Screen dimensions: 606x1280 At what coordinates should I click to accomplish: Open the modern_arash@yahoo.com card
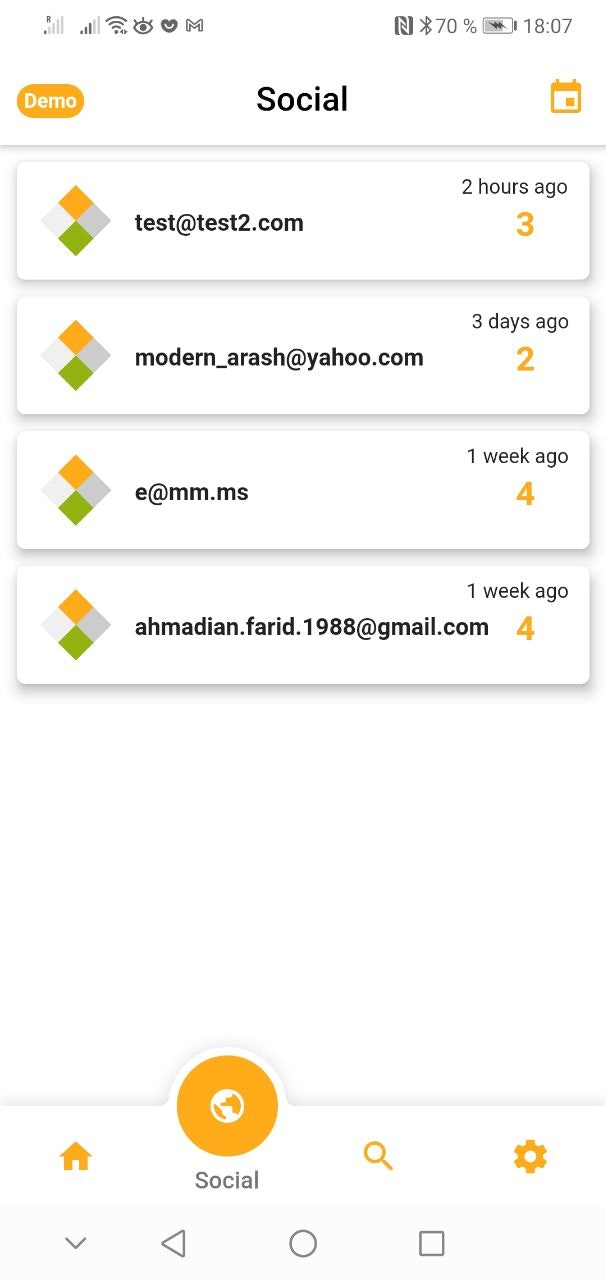coord(302,356)
